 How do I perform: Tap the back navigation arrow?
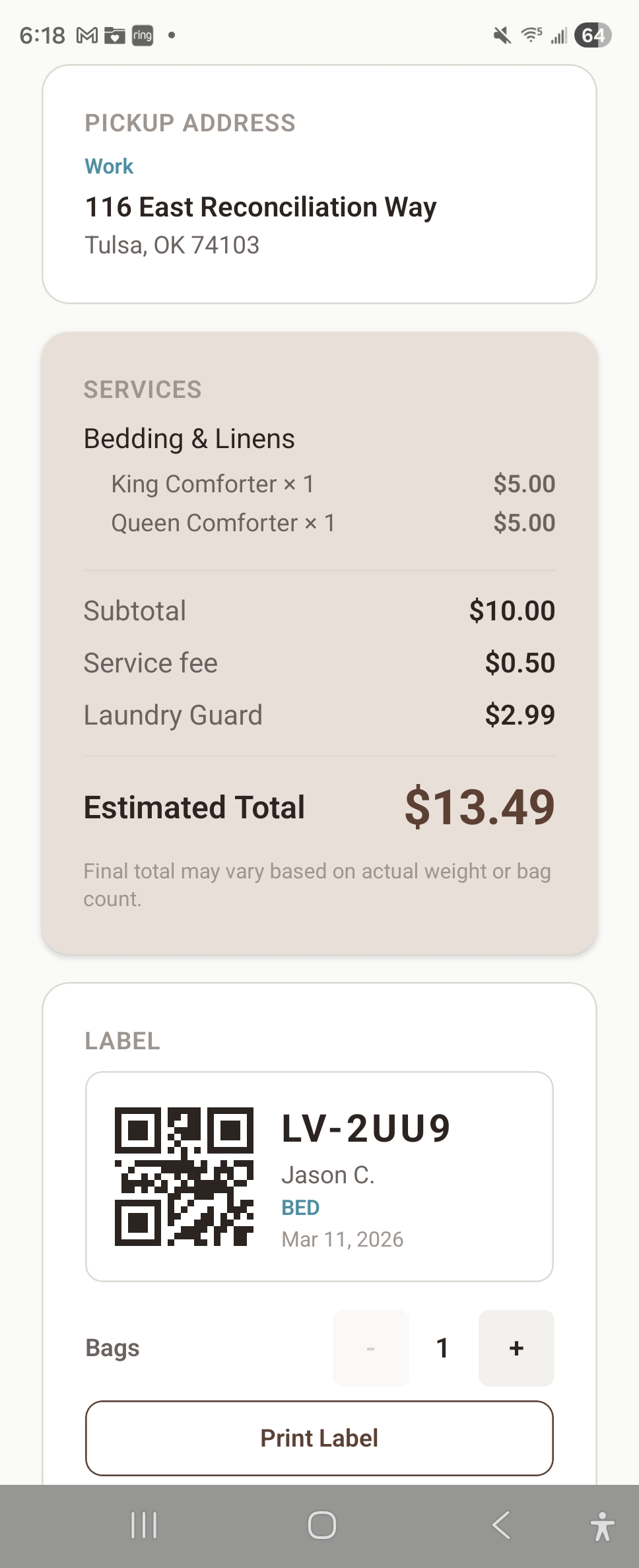pos(502,1524)
